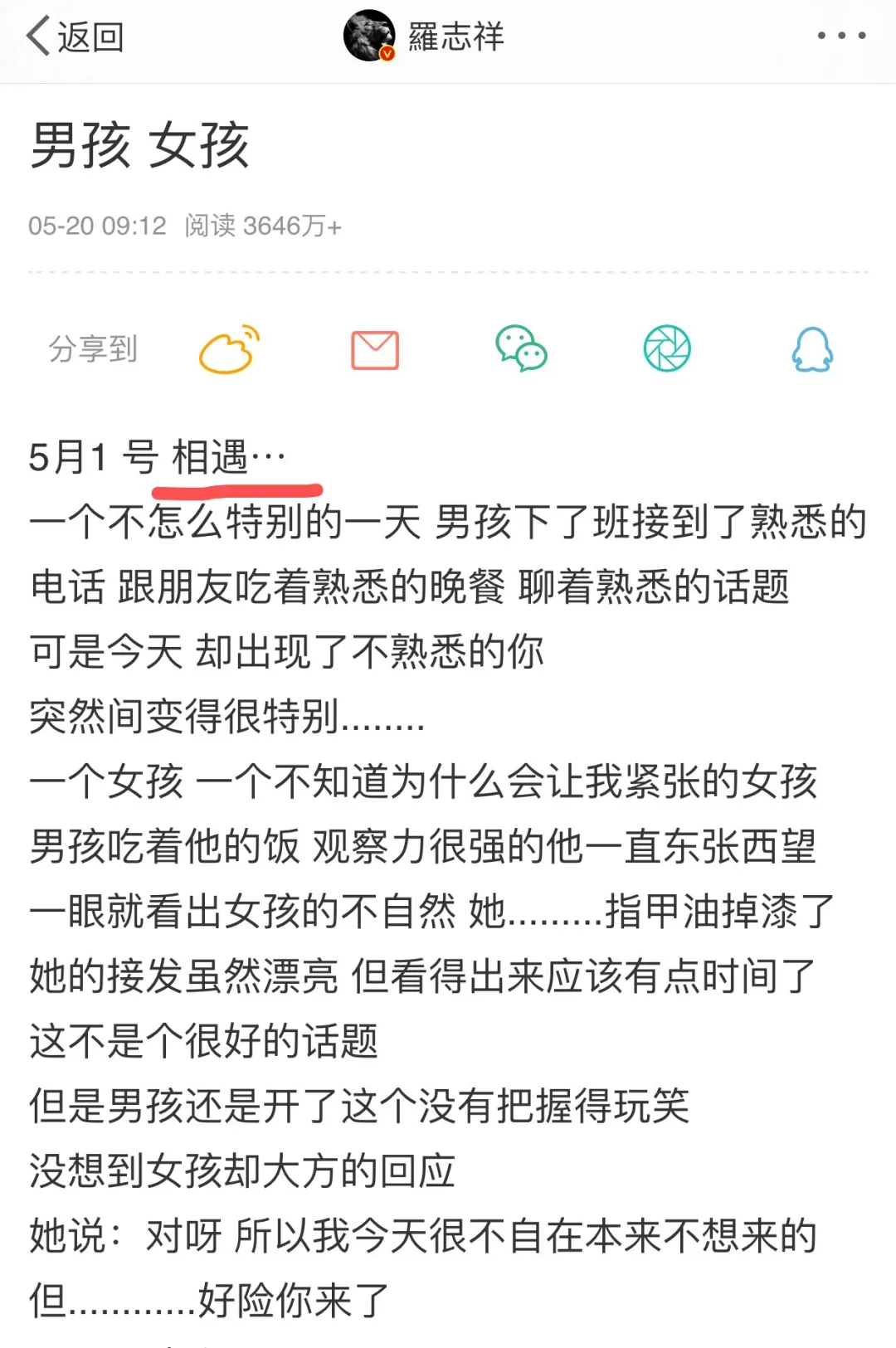Share to WeChat with the green chat icon
This screenshot has width=896, height=1348.
pyautogui.click(x=519, y=350)
